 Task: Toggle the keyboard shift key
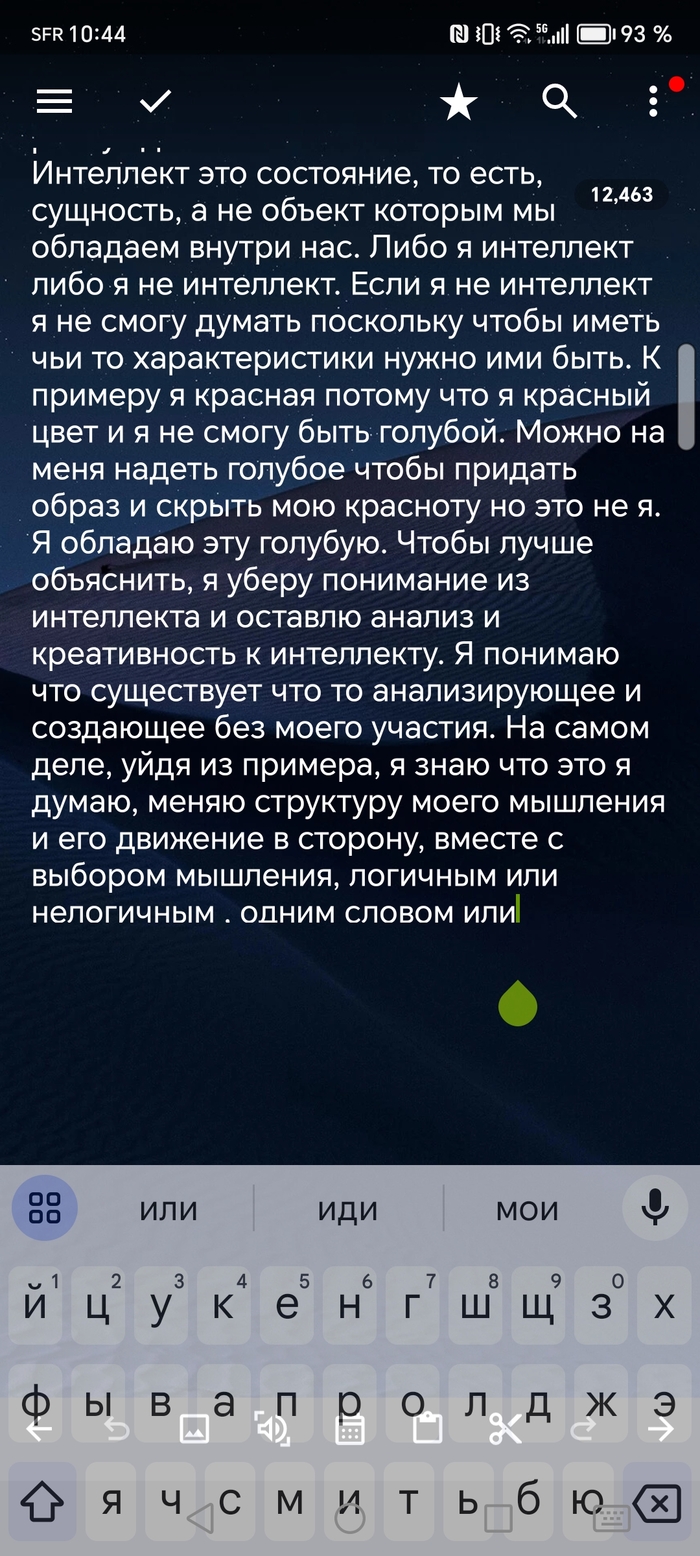coord(42,1502)
